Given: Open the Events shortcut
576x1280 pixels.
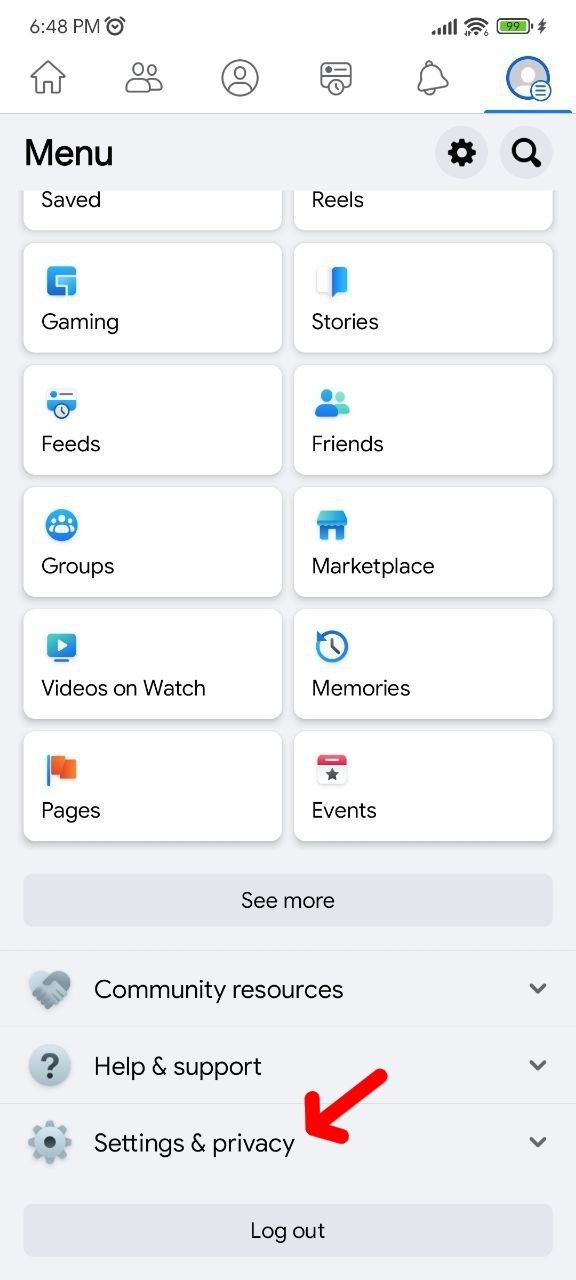Looking at the screenshot, I should click(x=423, y=786).
